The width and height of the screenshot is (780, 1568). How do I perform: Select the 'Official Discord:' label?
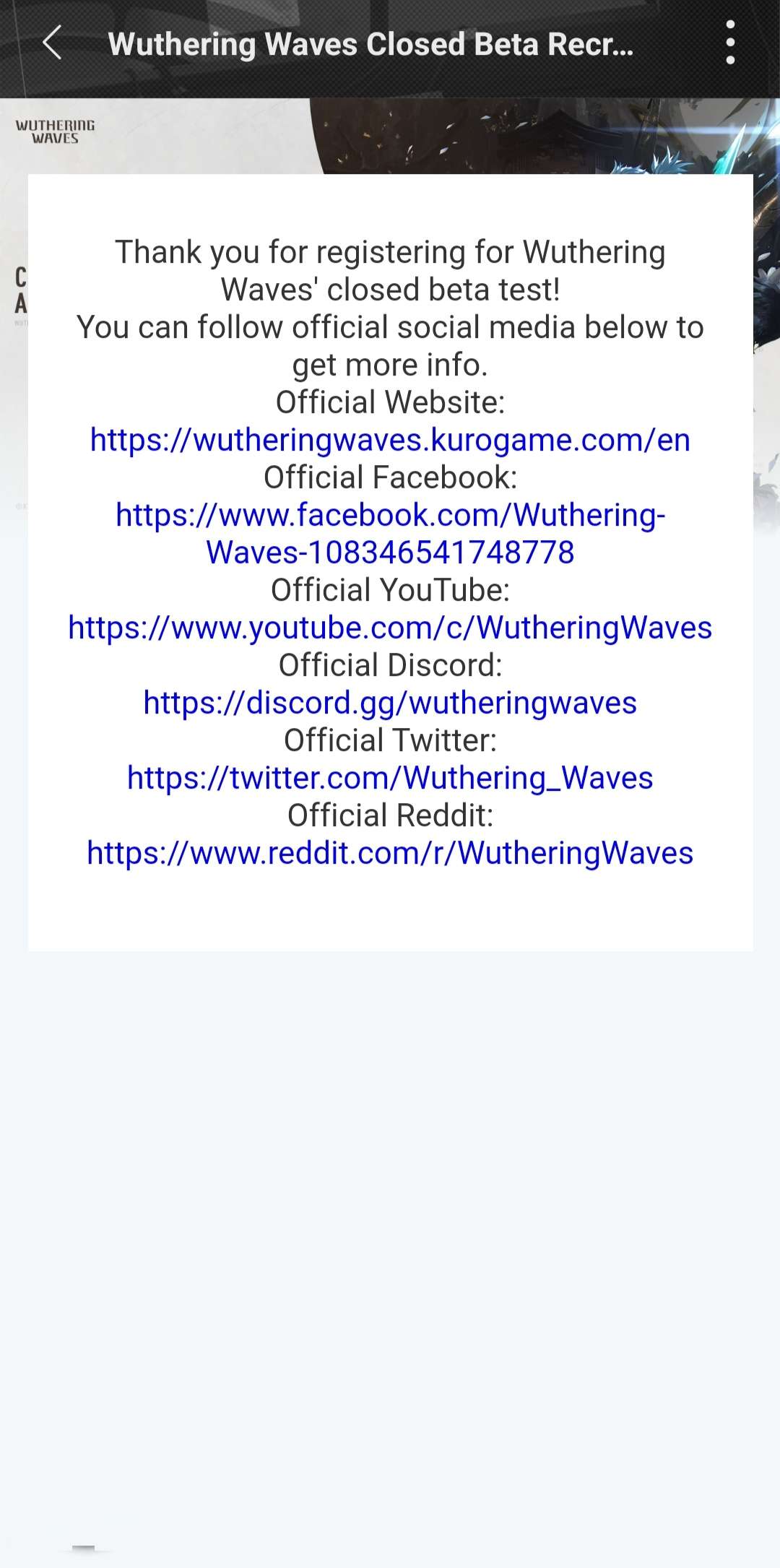390,665
